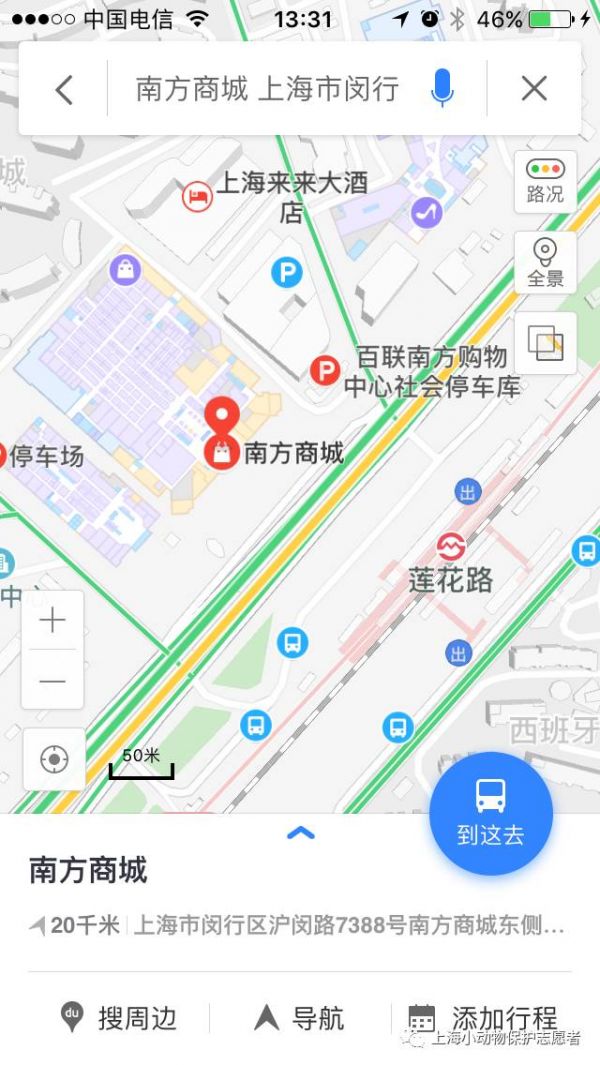
Task: Clear the search with the X button
Action: coord(534,90)
